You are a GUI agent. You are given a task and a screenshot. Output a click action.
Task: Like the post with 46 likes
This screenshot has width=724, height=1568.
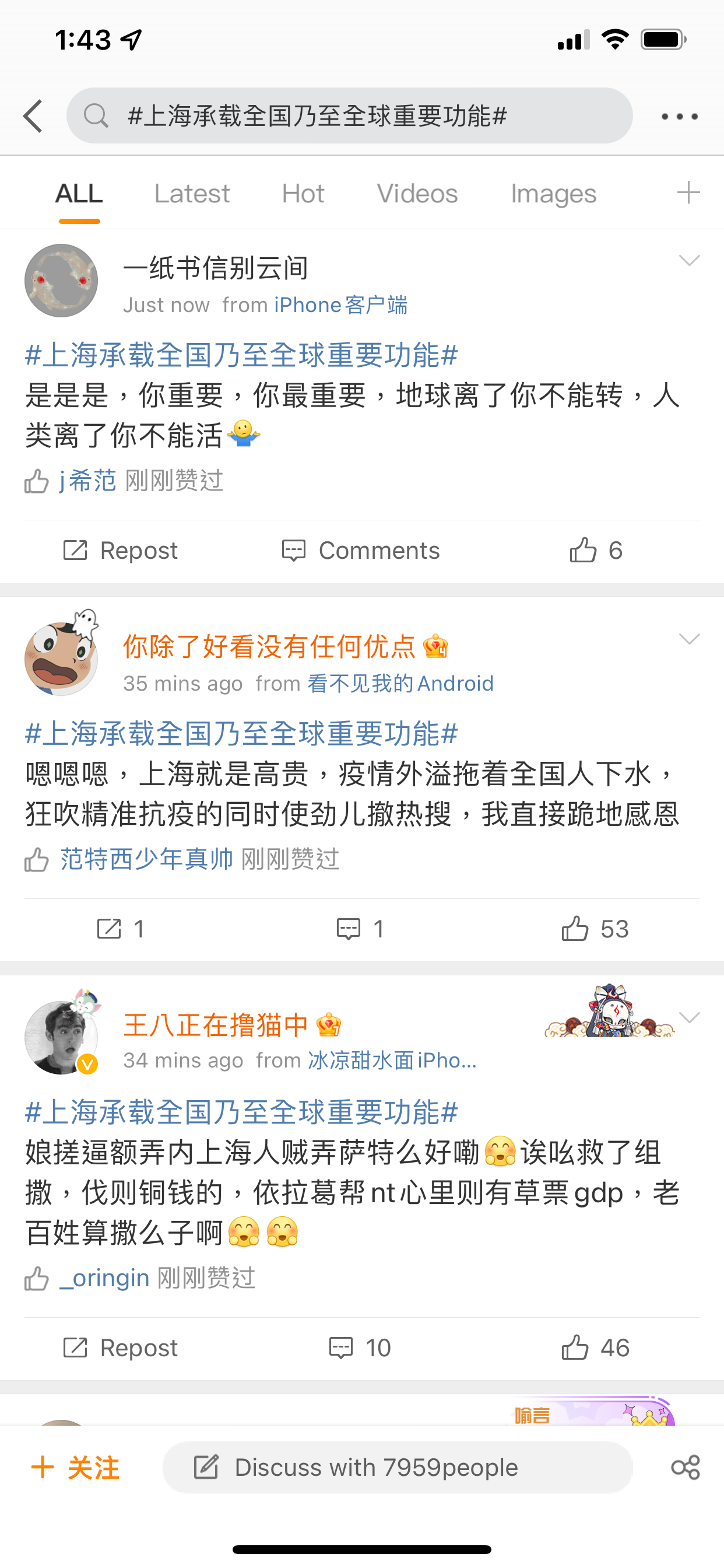(595, 1347)
